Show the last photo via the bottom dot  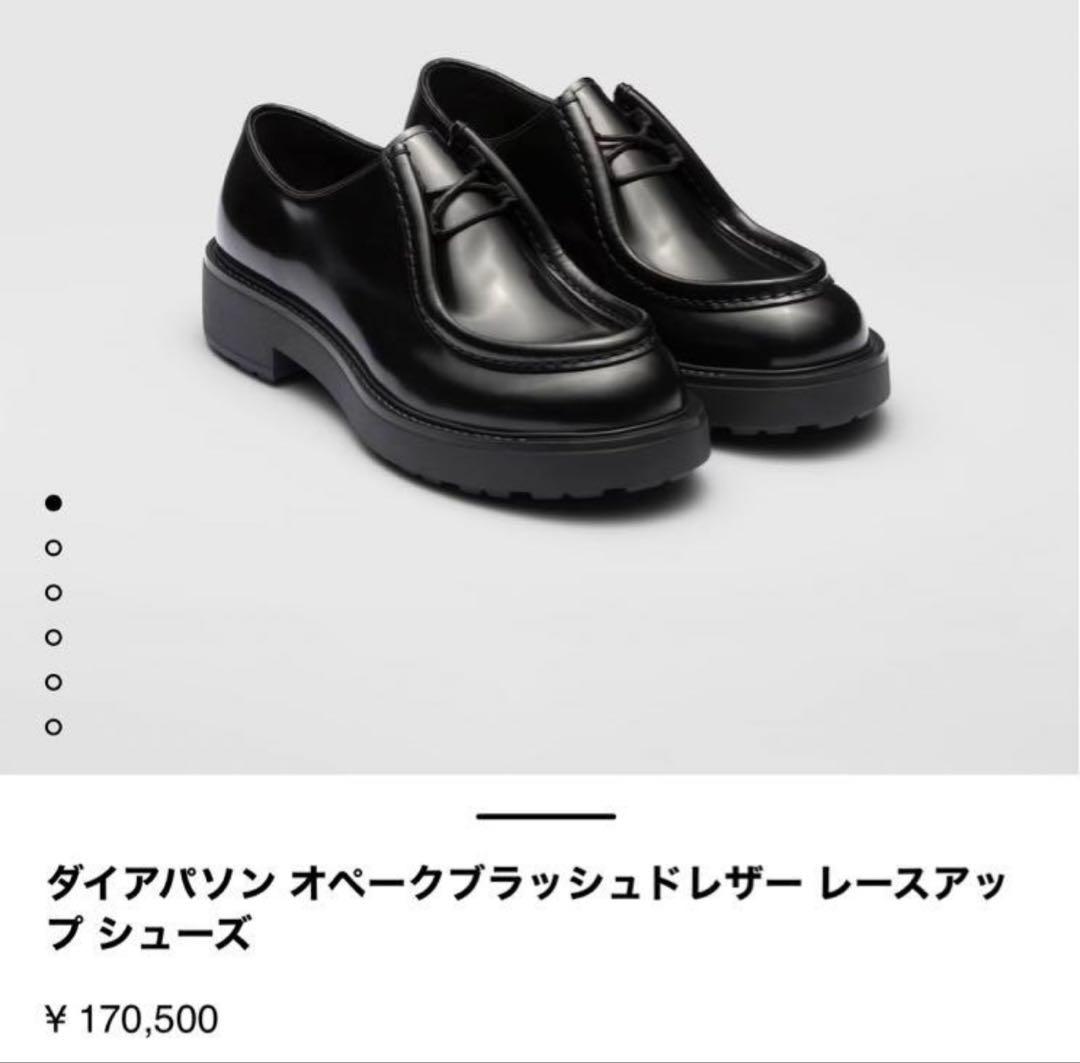[x=54, y=727]
